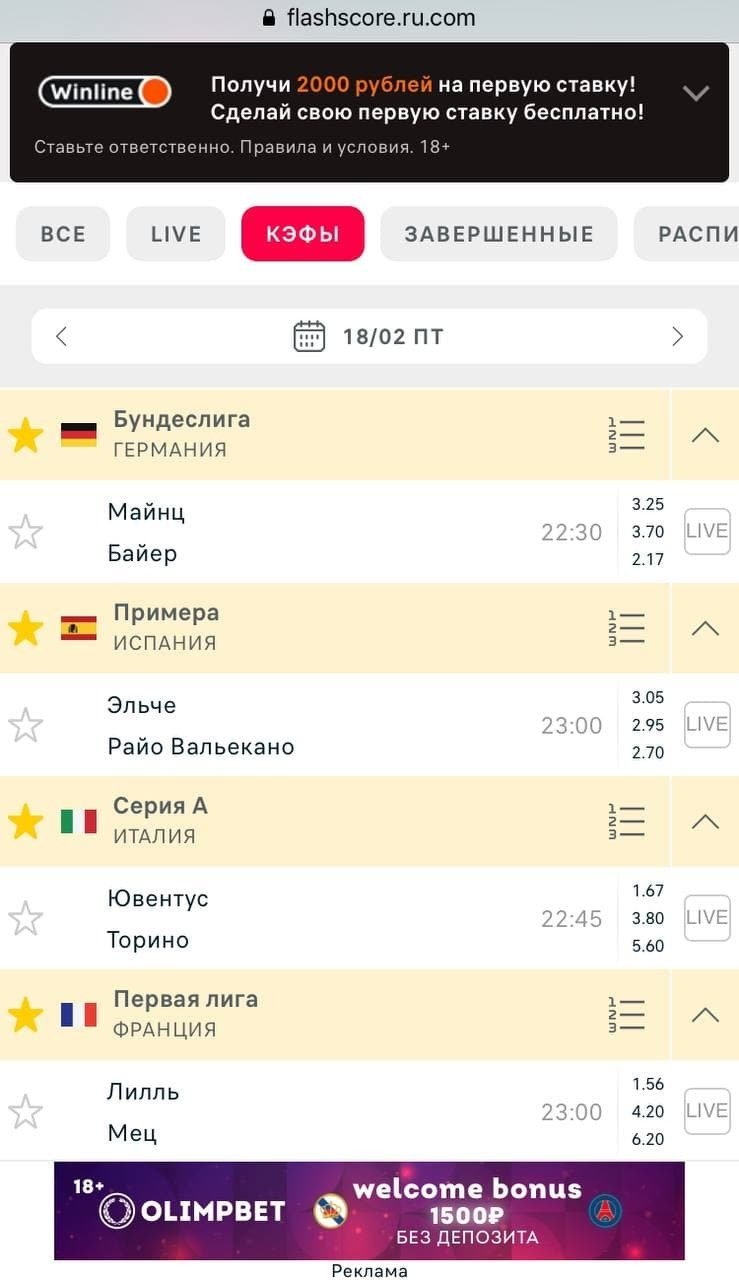739x1280 pixels.
Task: Switch to the ВСЕ tab
Action: [x=63, y=234]
